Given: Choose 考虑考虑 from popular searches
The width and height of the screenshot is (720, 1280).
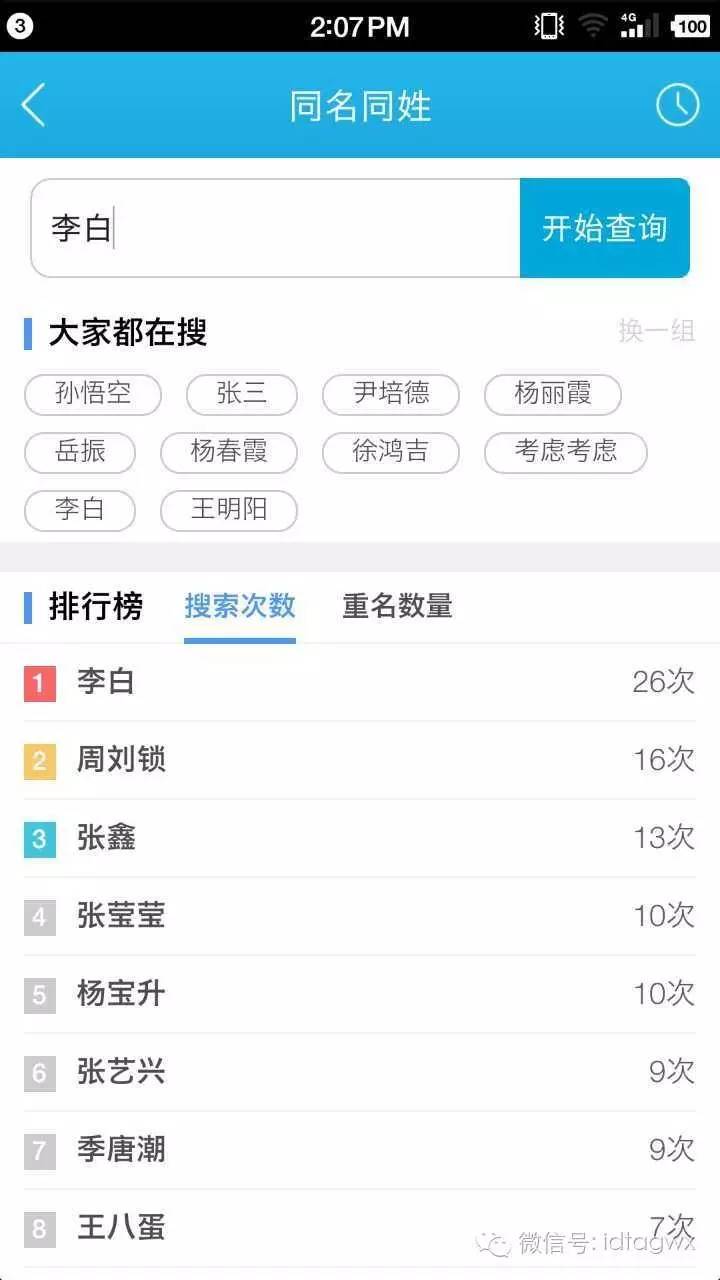Looking at the screenshot, I should point(565,453).
